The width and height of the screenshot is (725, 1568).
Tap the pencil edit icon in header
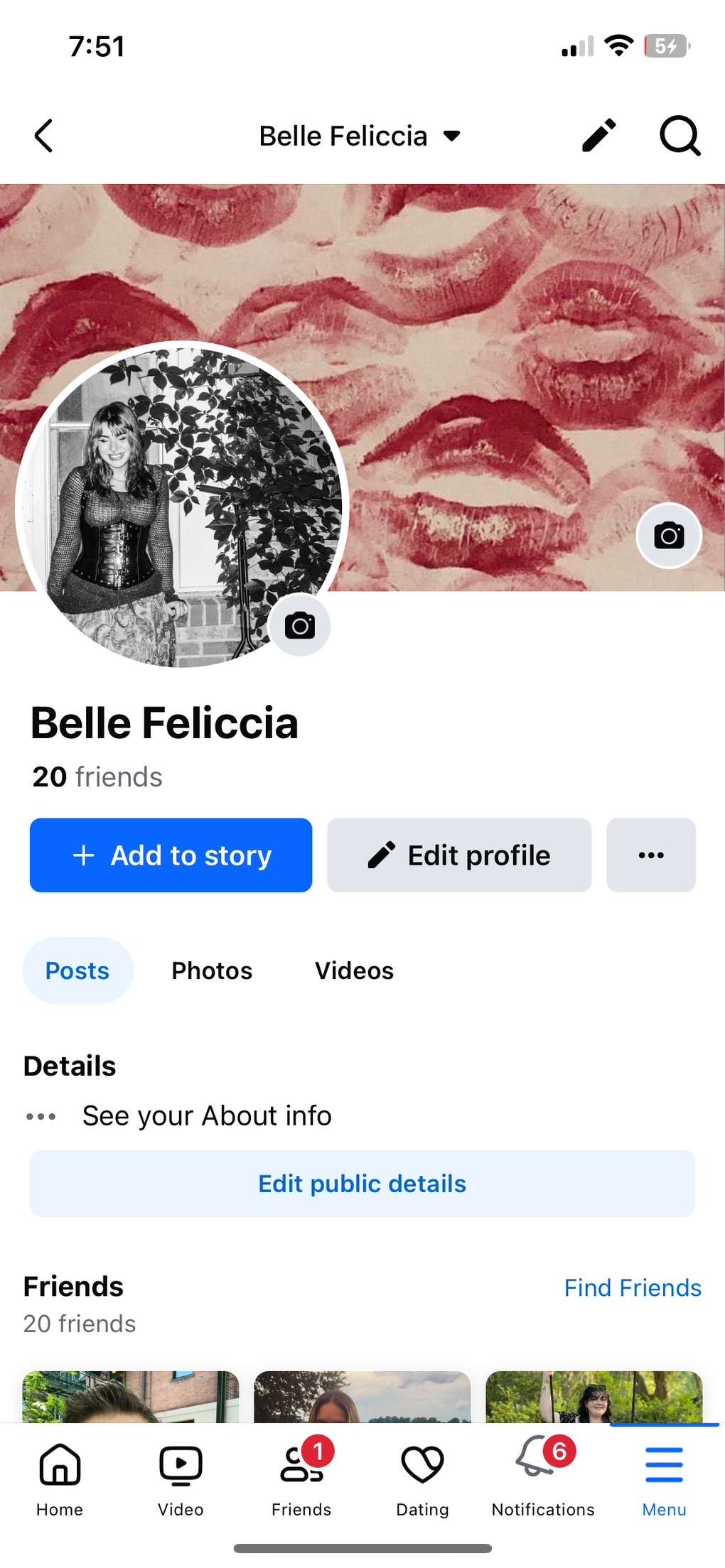tap(599, 135)
